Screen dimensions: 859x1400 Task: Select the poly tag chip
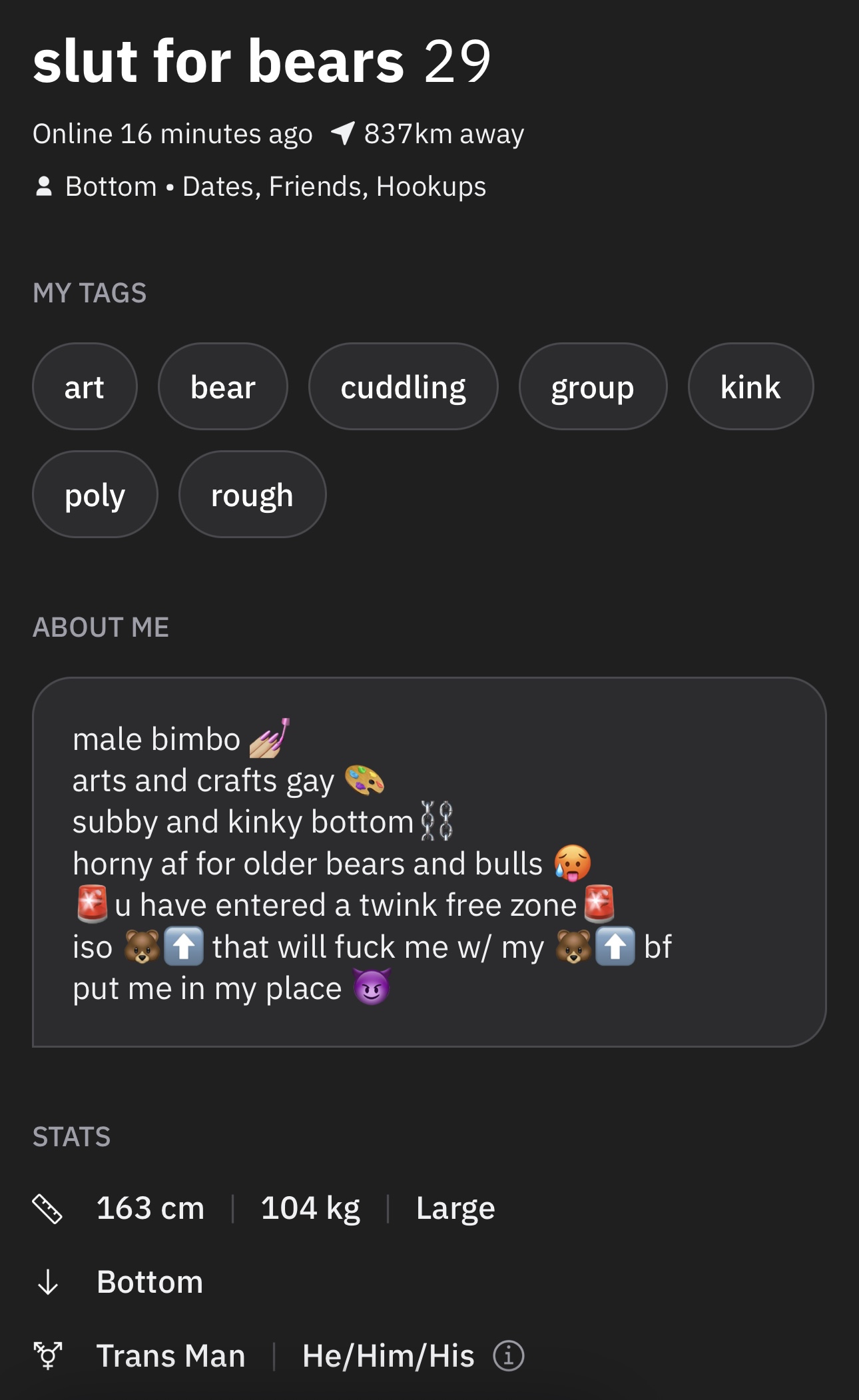coord(95,494)
